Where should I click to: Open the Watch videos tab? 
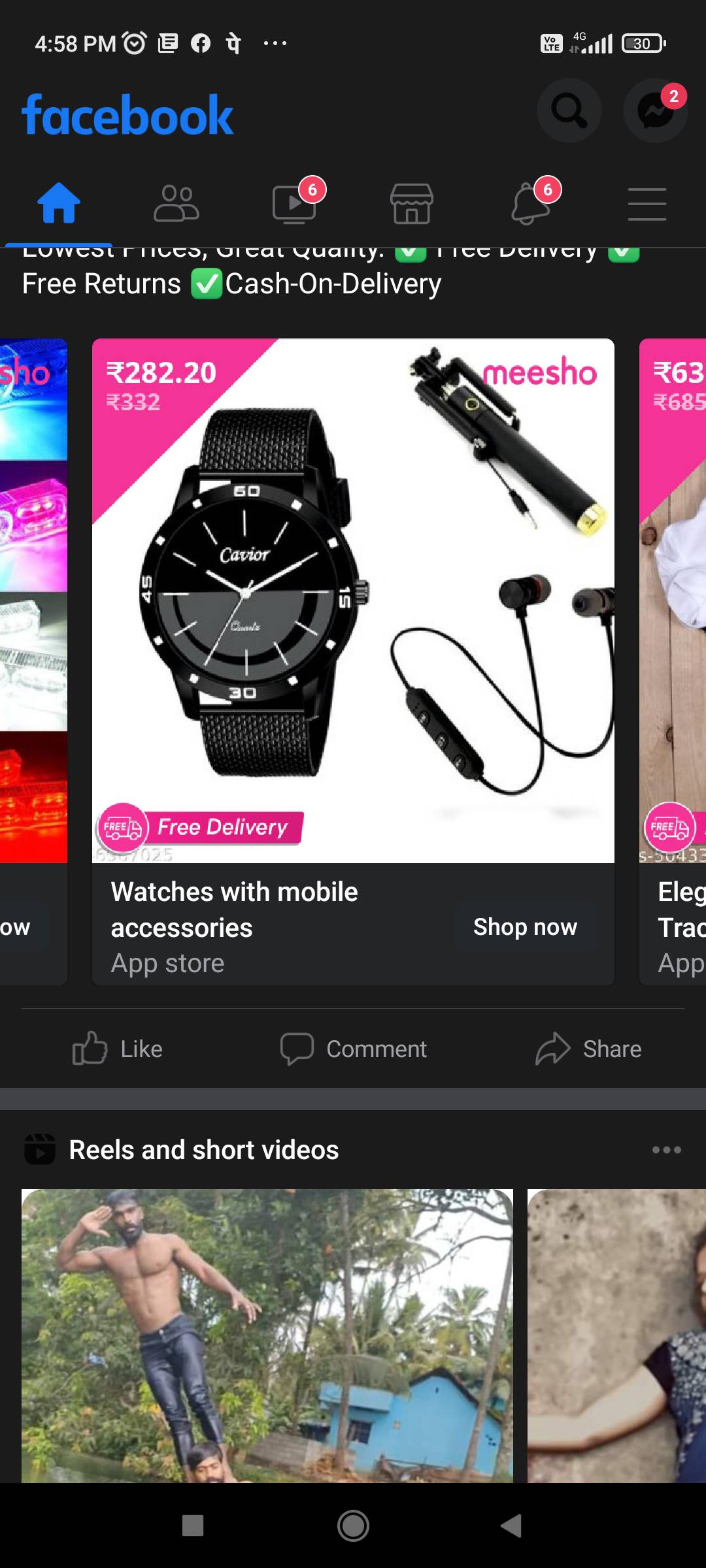click(294, 203)
